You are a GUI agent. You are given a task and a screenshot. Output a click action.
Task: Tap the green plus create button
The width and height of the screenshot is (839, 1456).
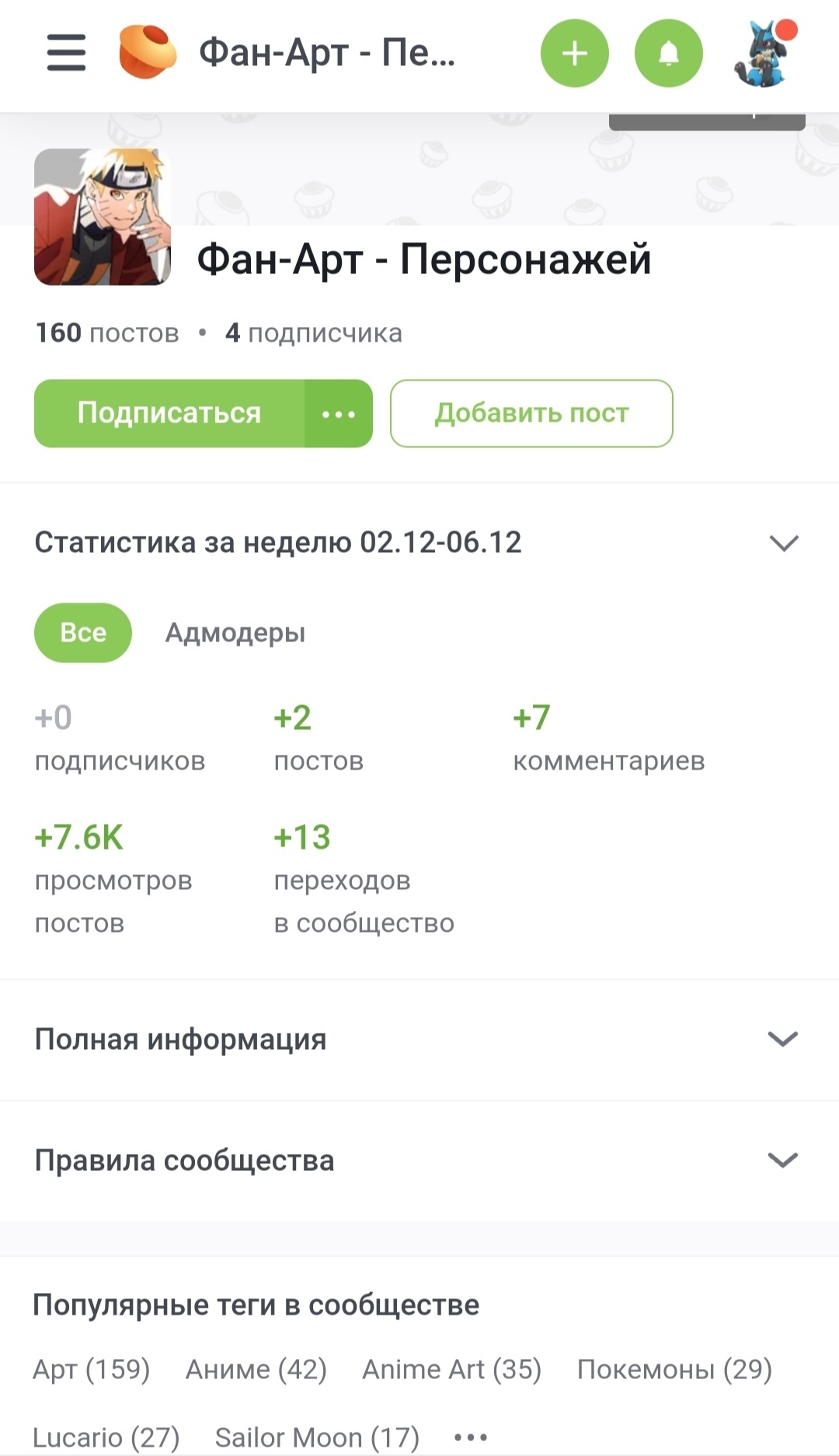click(x=574, y=53)
